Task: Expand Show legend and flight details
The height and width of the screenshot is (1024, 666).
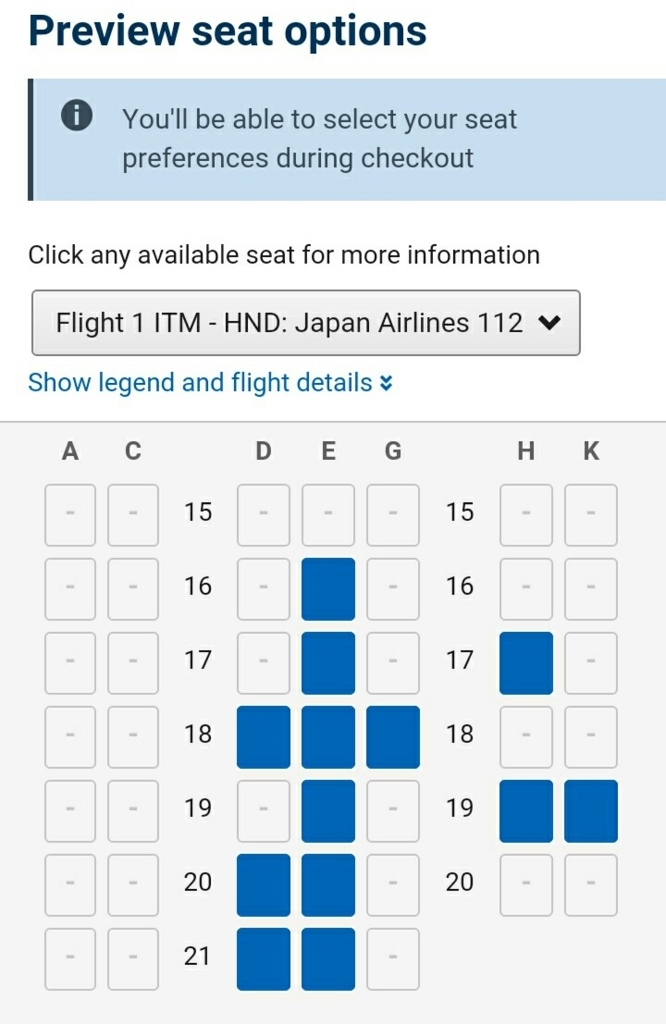Action: pyautogui.click(x=210, y=382)
